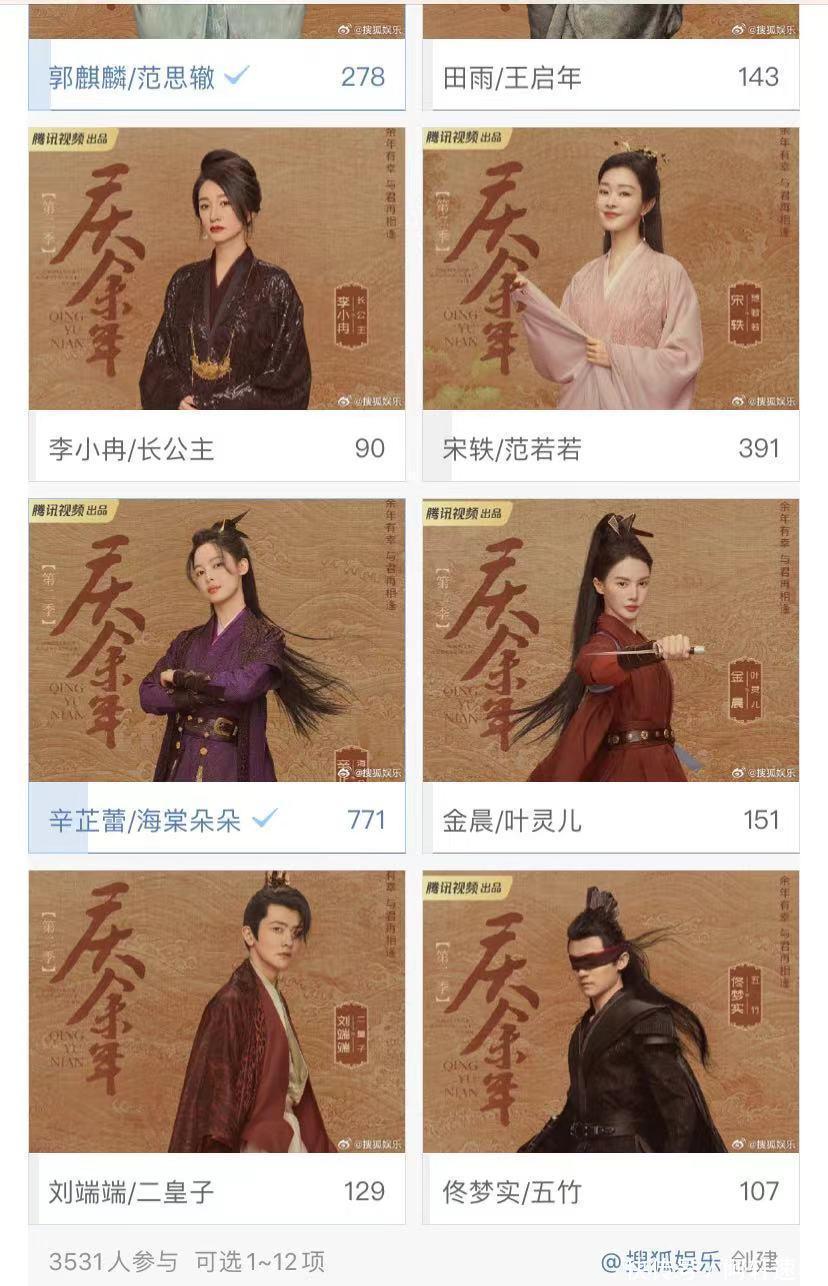View the 宋轶 范若若 poster image
This screenshot has height=1286, width=828.
tap(610, 268)
